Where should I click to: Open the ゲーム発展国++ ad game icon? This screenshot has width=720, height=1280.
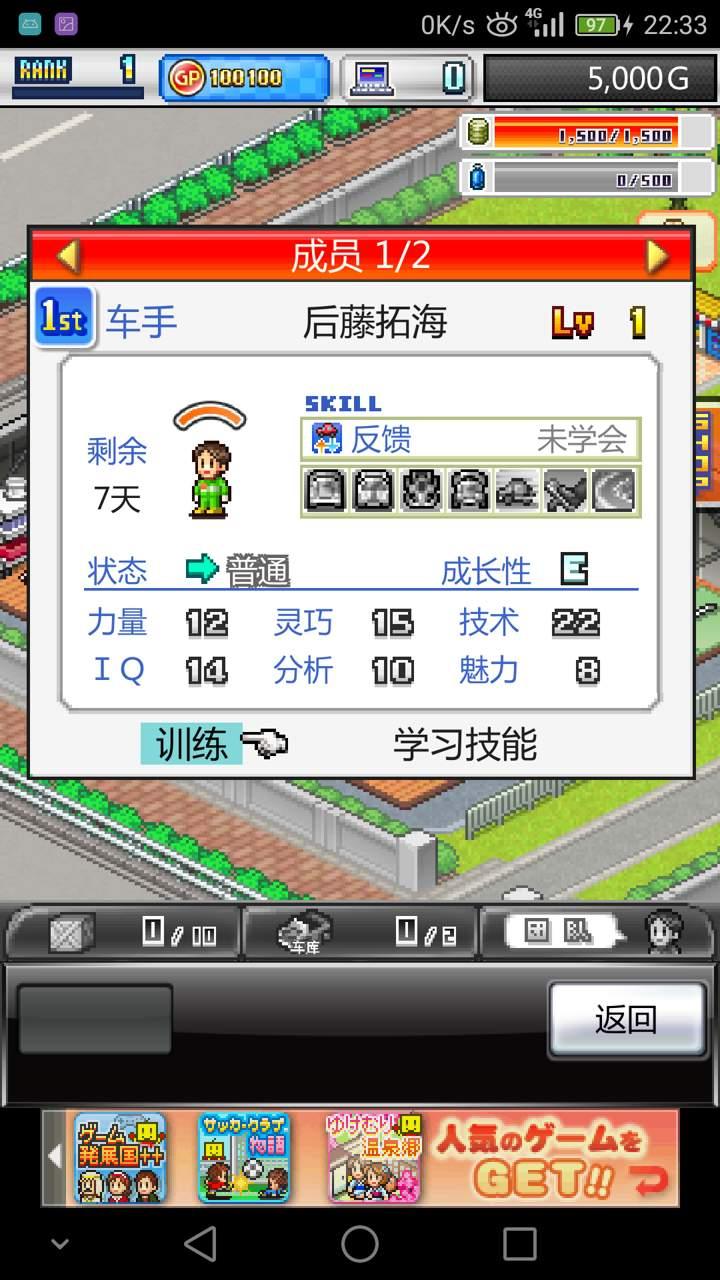(x=120, y=1158)
